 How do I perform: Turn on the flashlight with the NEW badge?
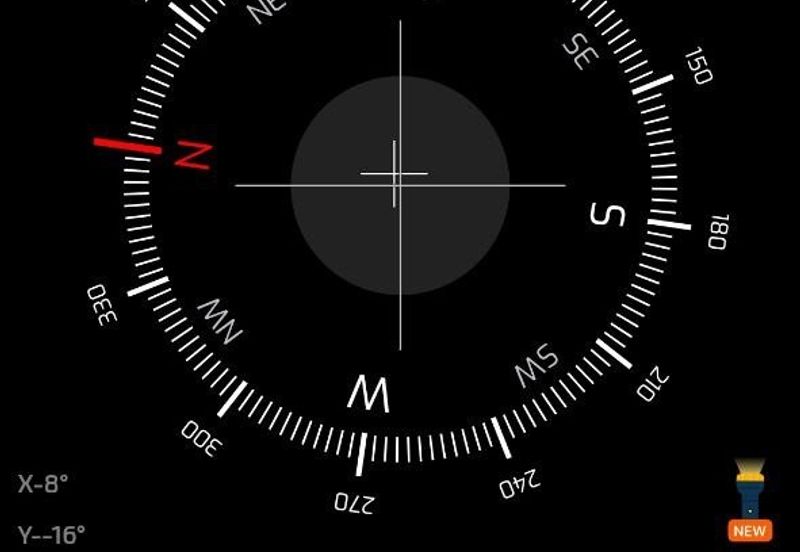pyautogui.click(x=750, y=497)
